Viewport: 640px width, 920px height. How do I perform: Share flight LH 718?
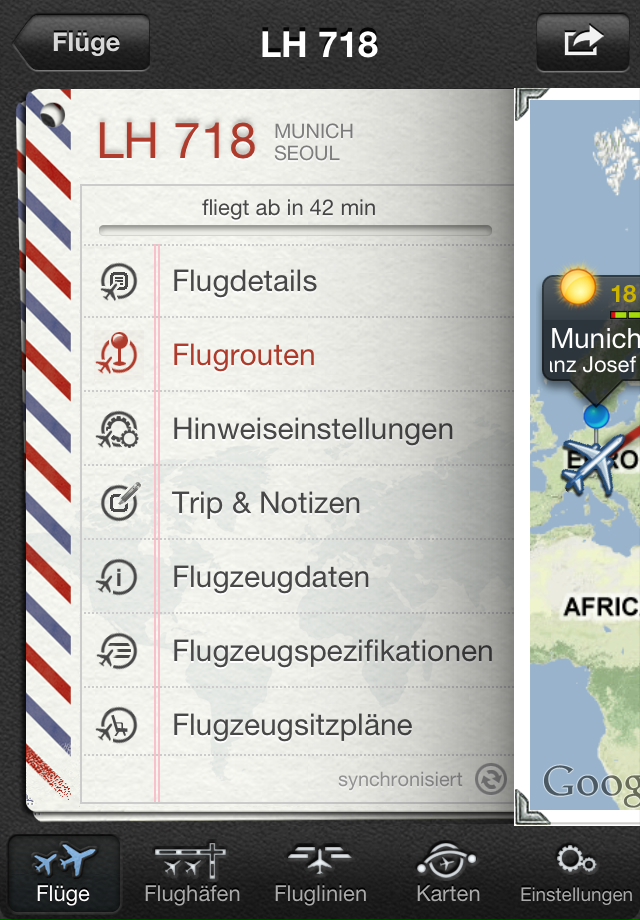click(x=584, y=42)
